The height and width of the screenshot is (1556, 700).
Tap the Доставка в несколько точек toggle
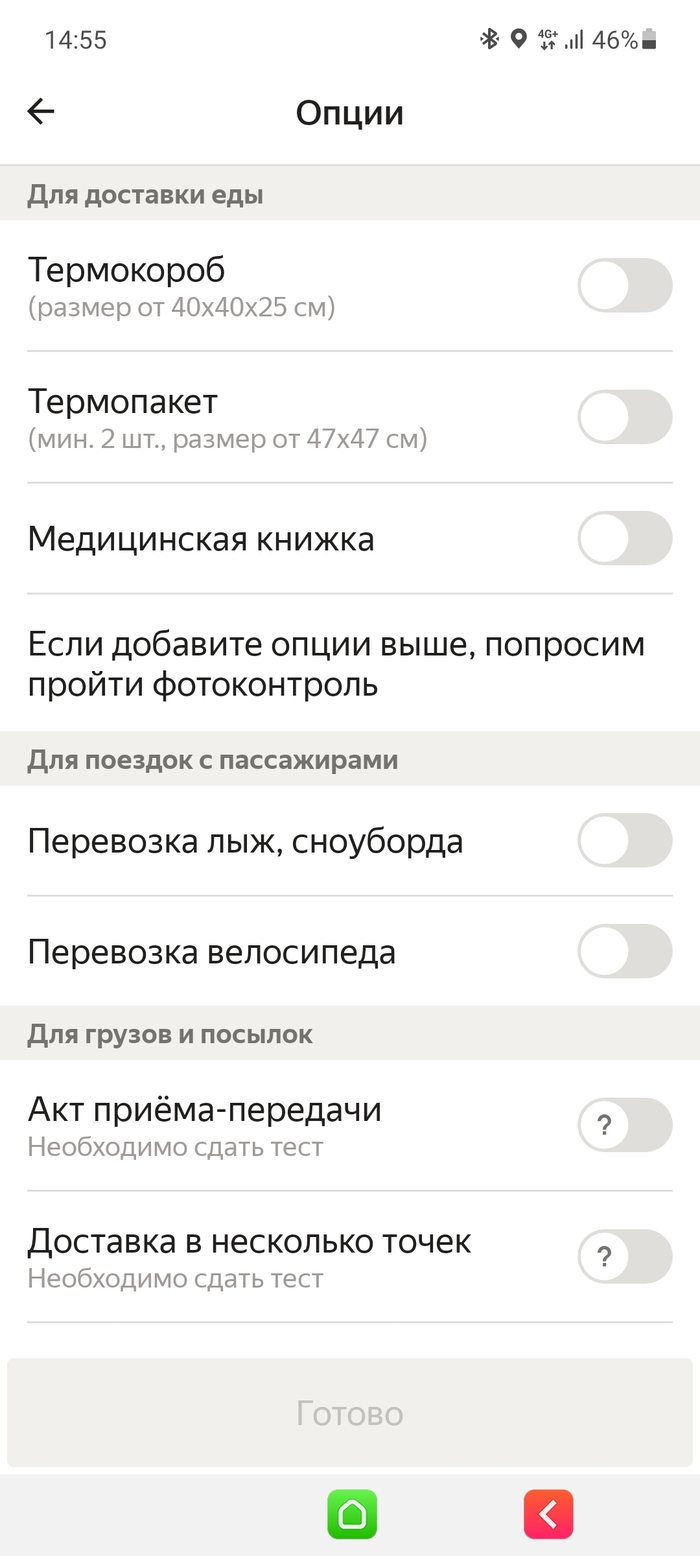[x=624, y=1256]
